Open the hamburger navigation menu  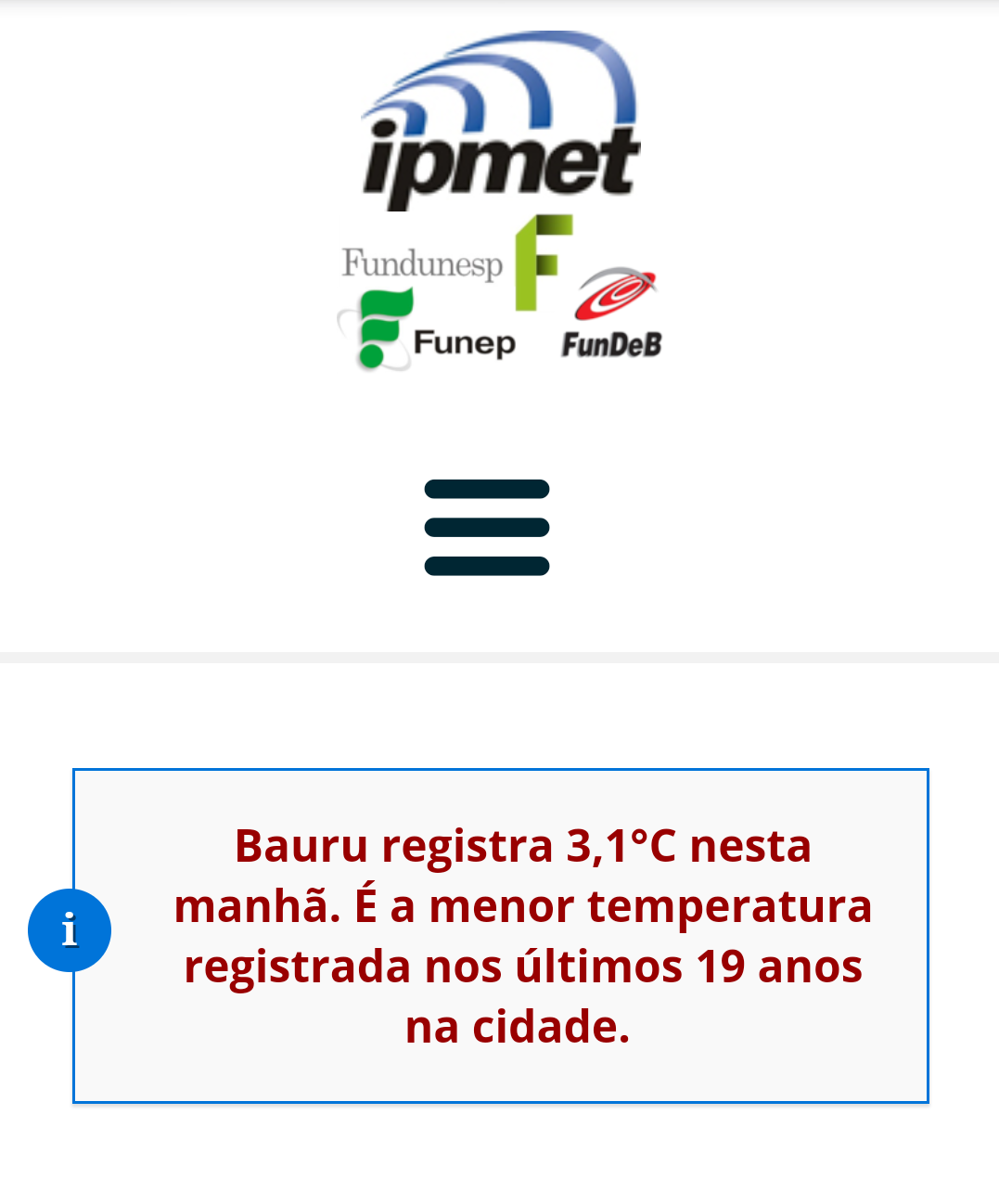tap(487, 527)
